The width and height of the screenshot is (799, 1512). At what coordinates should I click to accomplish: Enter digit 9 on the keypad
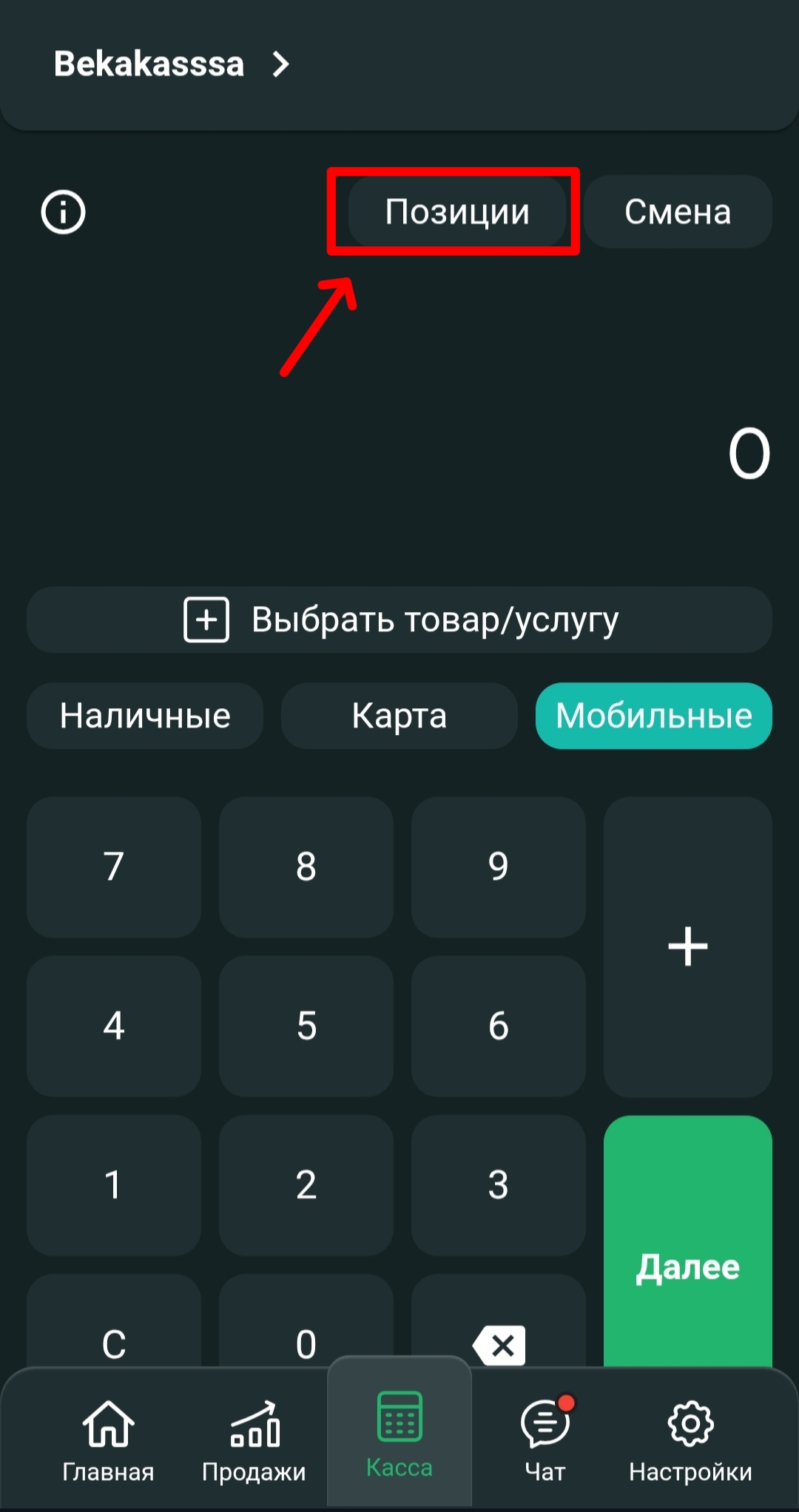[x=499, y=867]
